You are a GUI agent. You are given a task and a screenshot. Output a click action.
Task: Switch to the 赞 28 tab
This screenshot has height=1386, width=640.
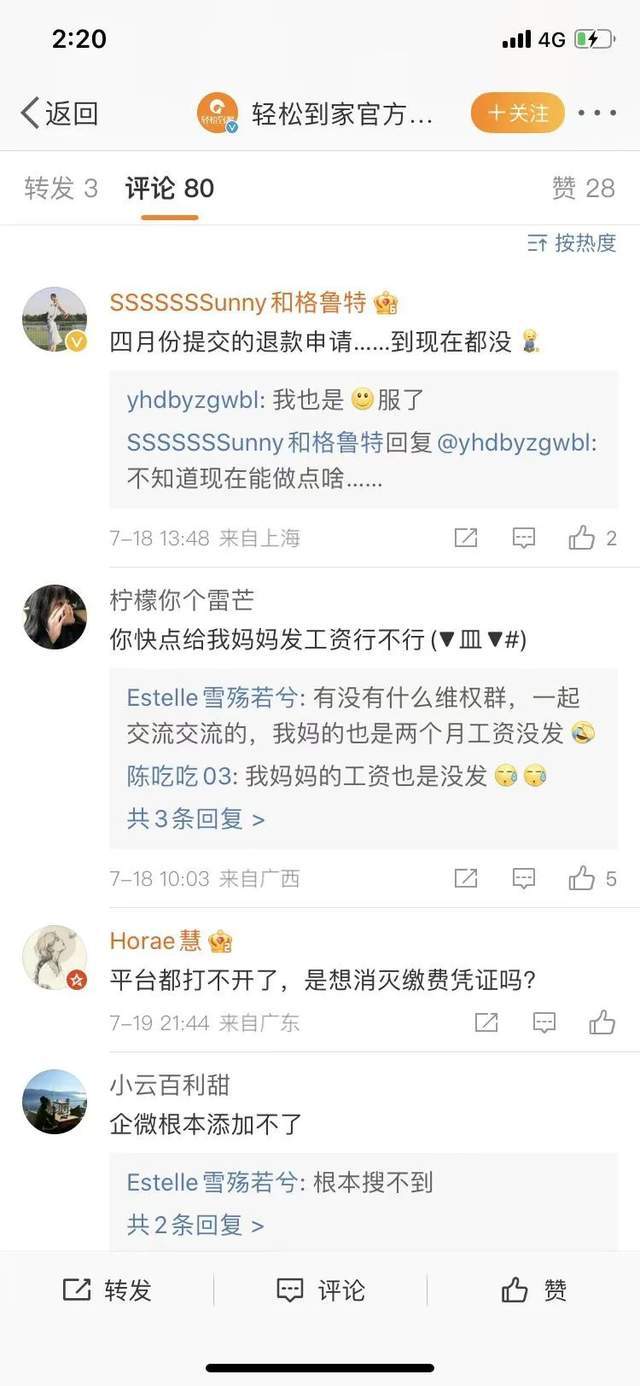tap(583, 188)
